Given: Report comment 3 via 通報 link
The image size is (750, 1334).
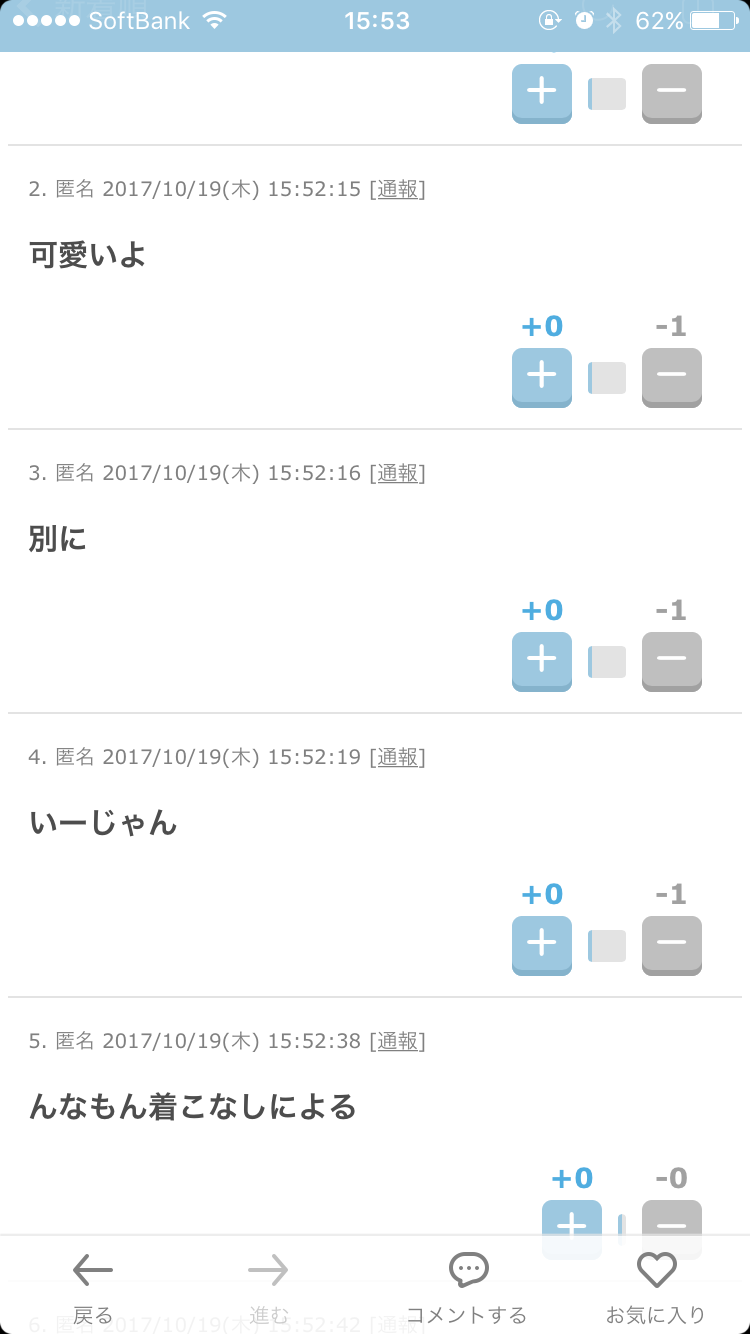Looking at the screenshot, I should click(398, 473).
